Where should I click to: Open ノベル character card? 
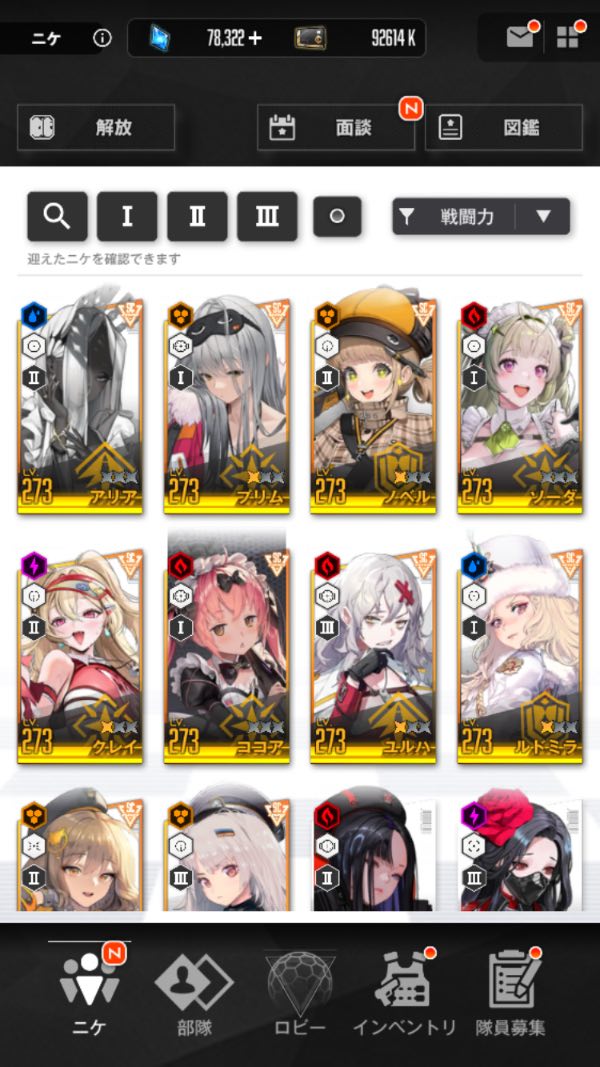coord(373,405)
